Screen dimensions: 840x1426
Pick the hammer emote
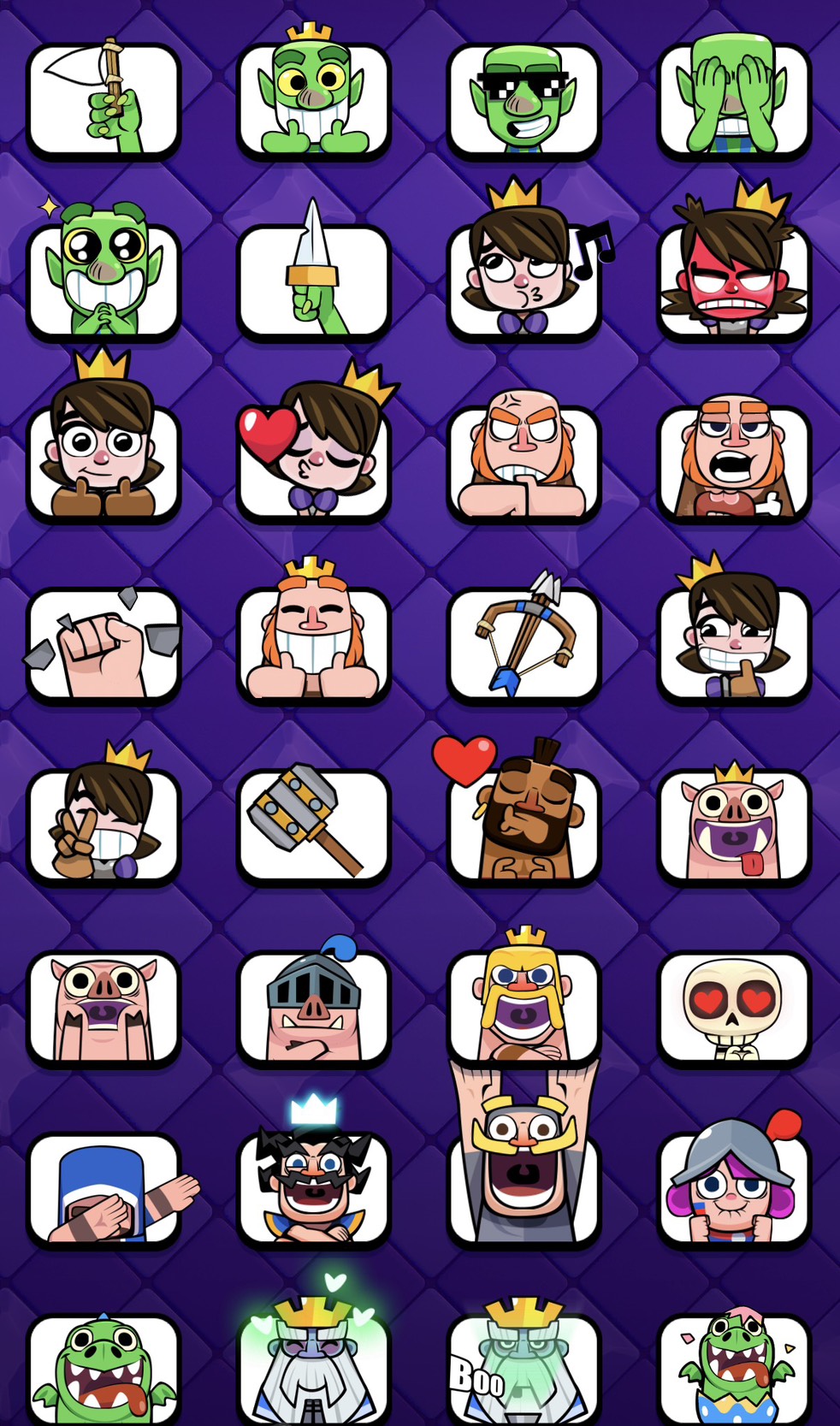(x=314, y=825)
